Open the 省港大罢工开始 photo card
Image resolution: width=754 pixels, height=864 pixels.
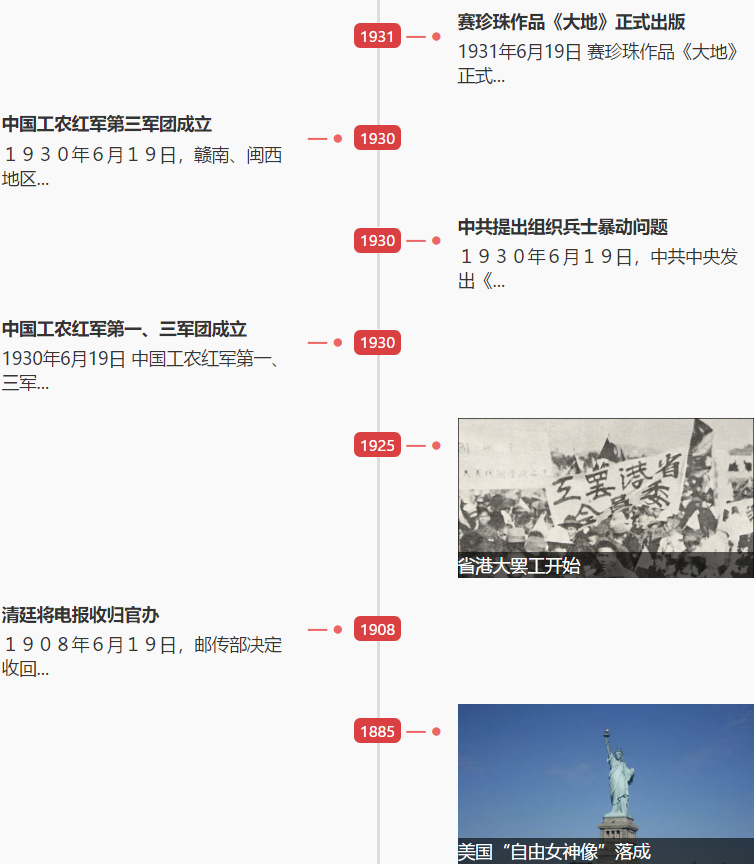pyautogui.click(x=605, y=497)
